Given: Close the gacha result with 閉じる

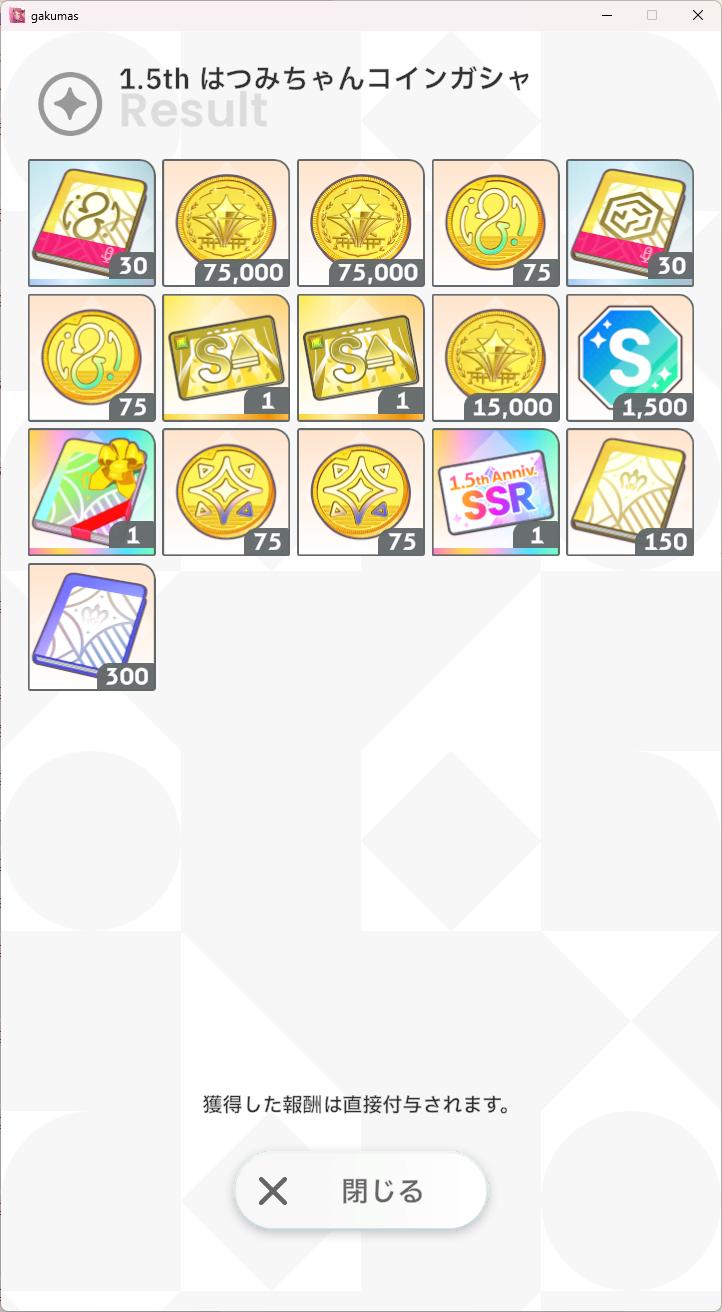Looking at the screenshot, I should pyautogui.click(x=361, y=1191).
